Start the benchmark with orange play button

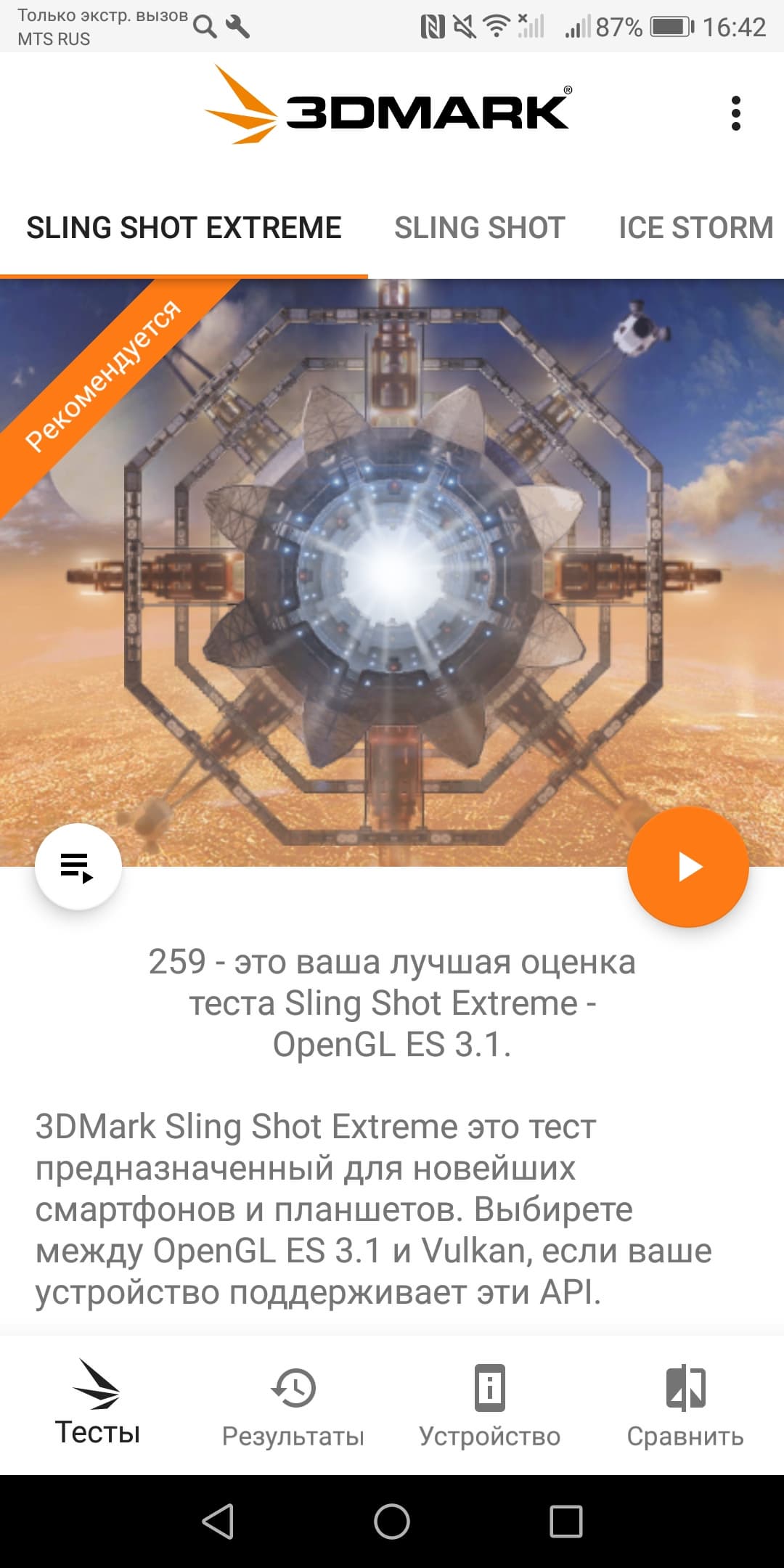coord(687,867)
